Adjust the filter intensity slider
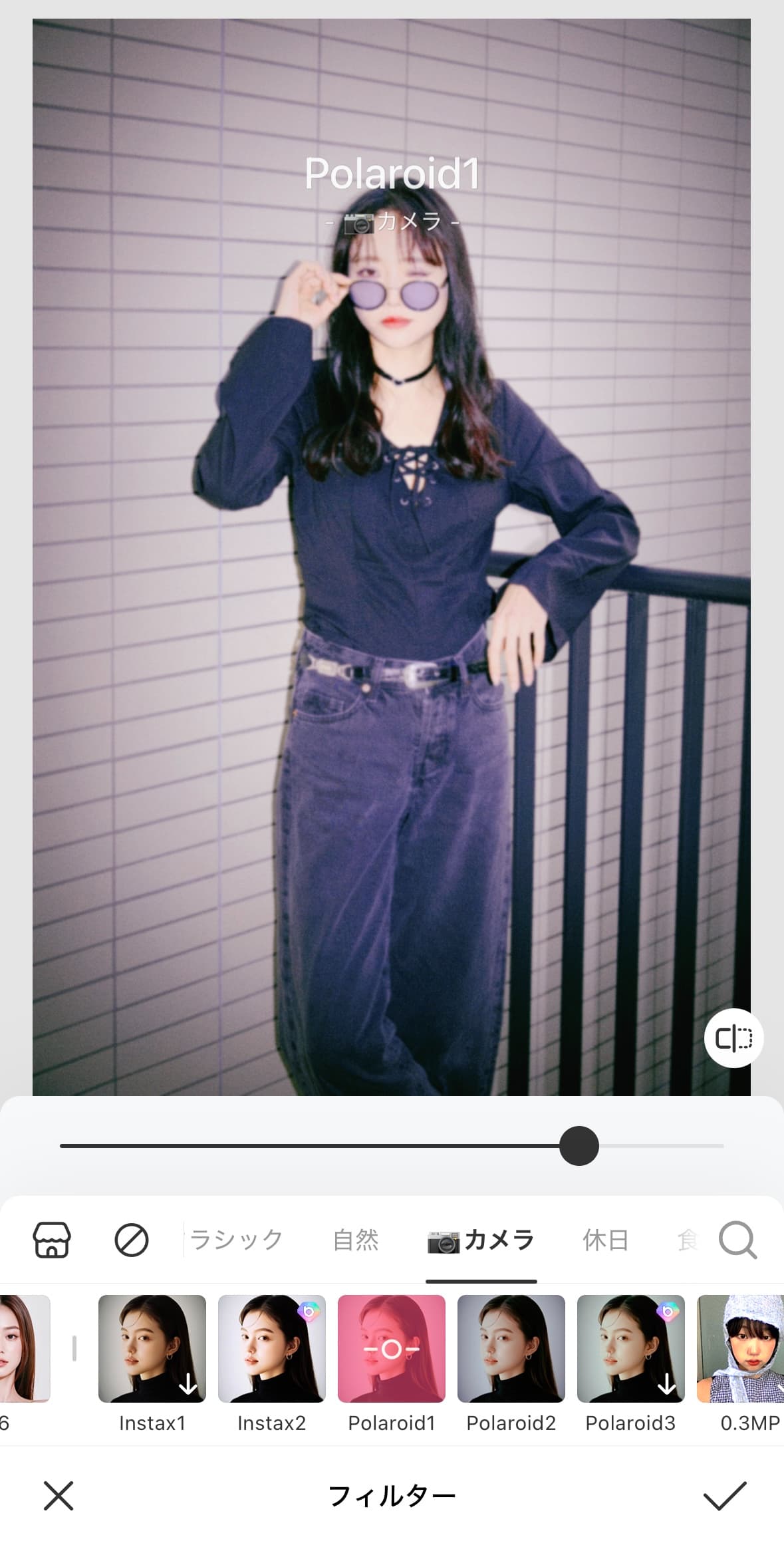The width and height of the screenshot is (784, 1547). click(x=579, y=1146)
